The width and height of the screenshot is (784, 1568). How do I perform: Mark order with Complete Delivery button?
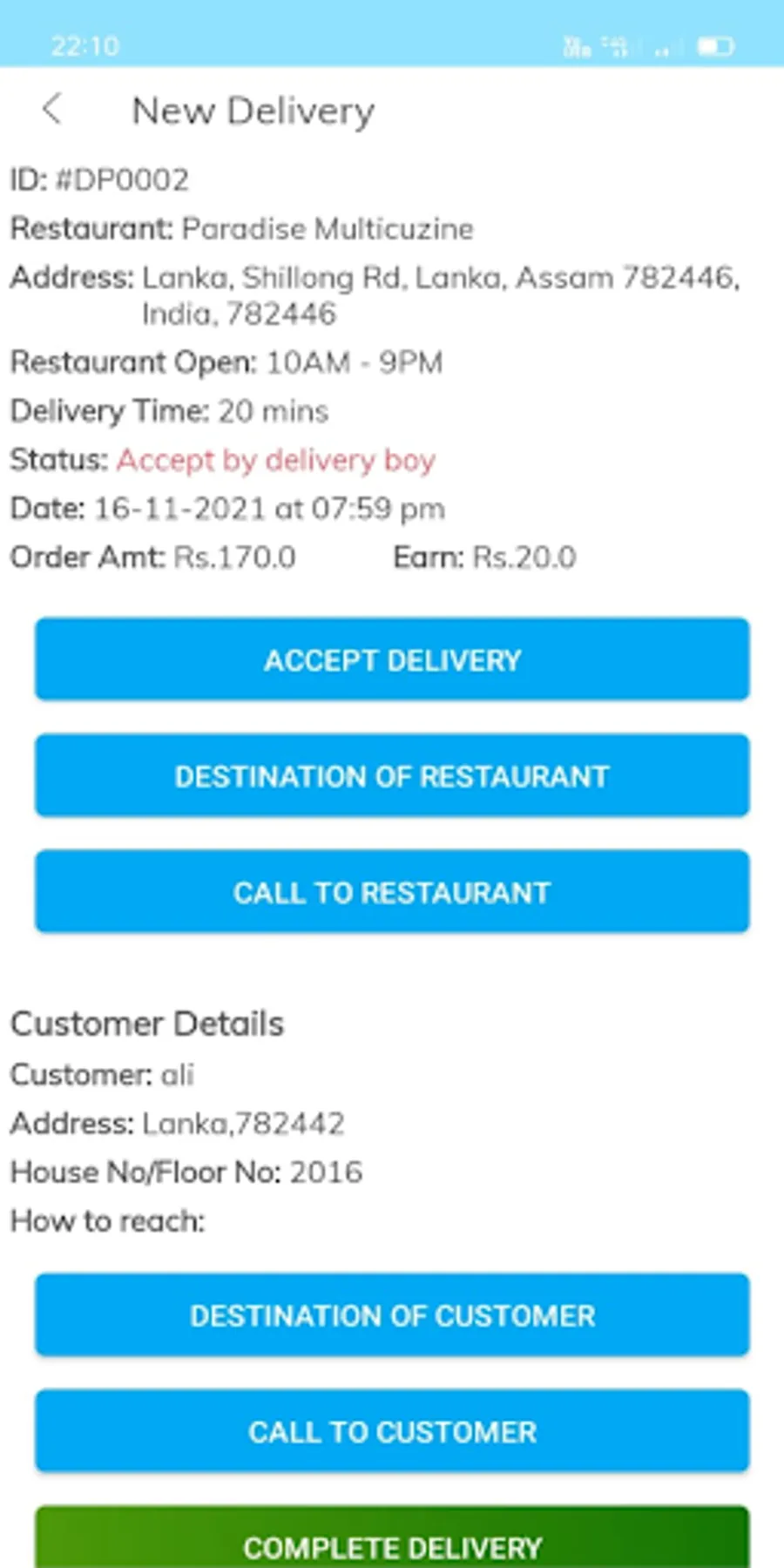click(392, 1542)
